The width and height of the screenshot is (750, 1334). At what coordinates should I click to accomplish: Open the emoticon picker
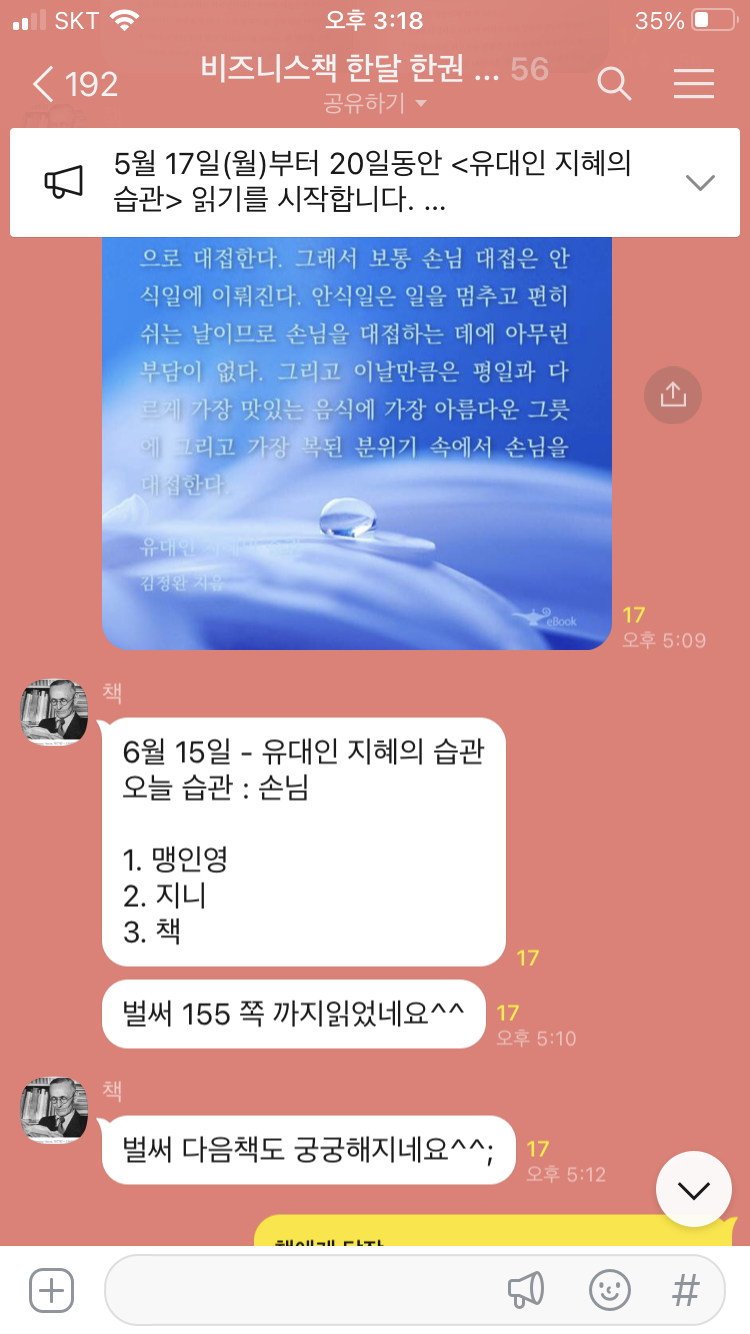[609, 1290]
